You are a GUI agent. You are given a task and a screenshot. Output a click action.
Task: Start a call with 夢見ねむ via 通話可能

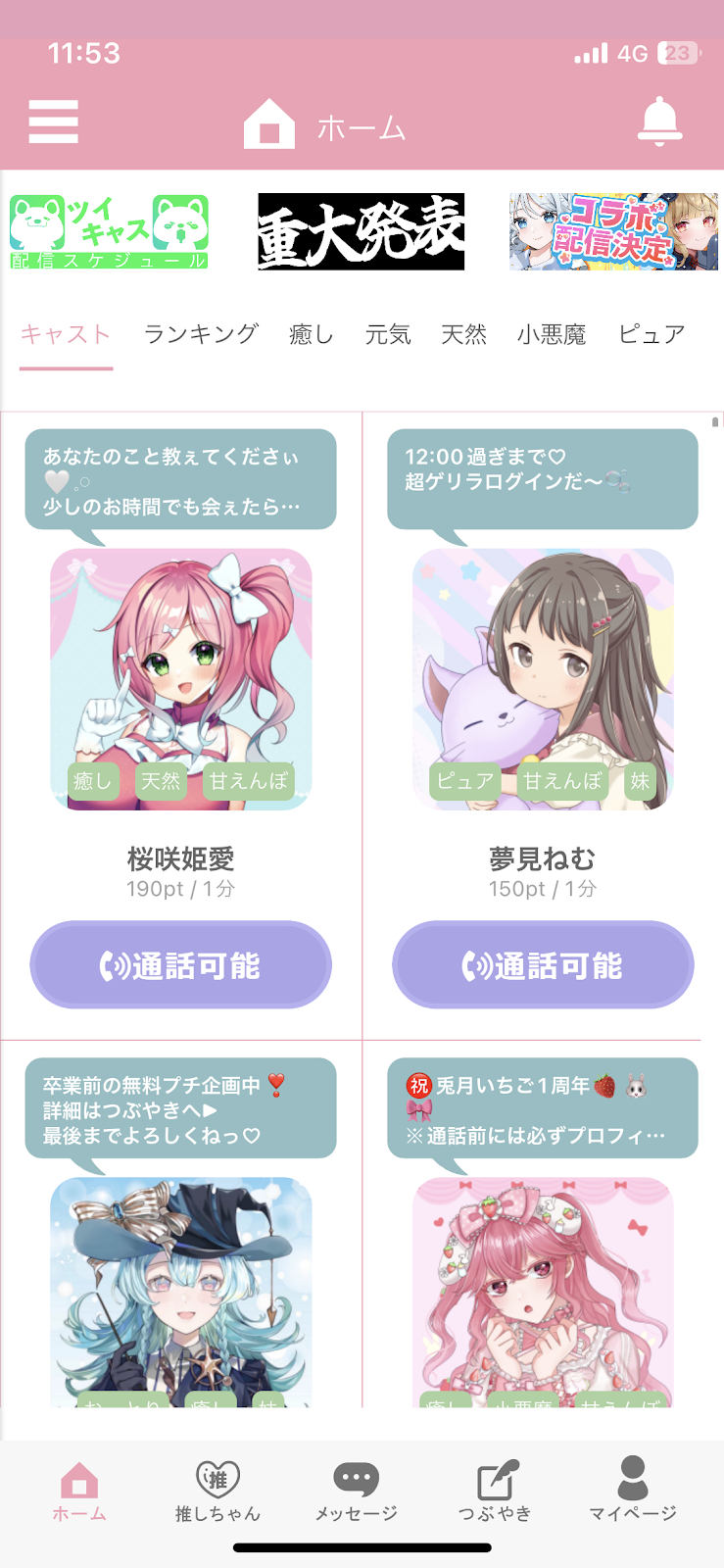tap(543, 965)
